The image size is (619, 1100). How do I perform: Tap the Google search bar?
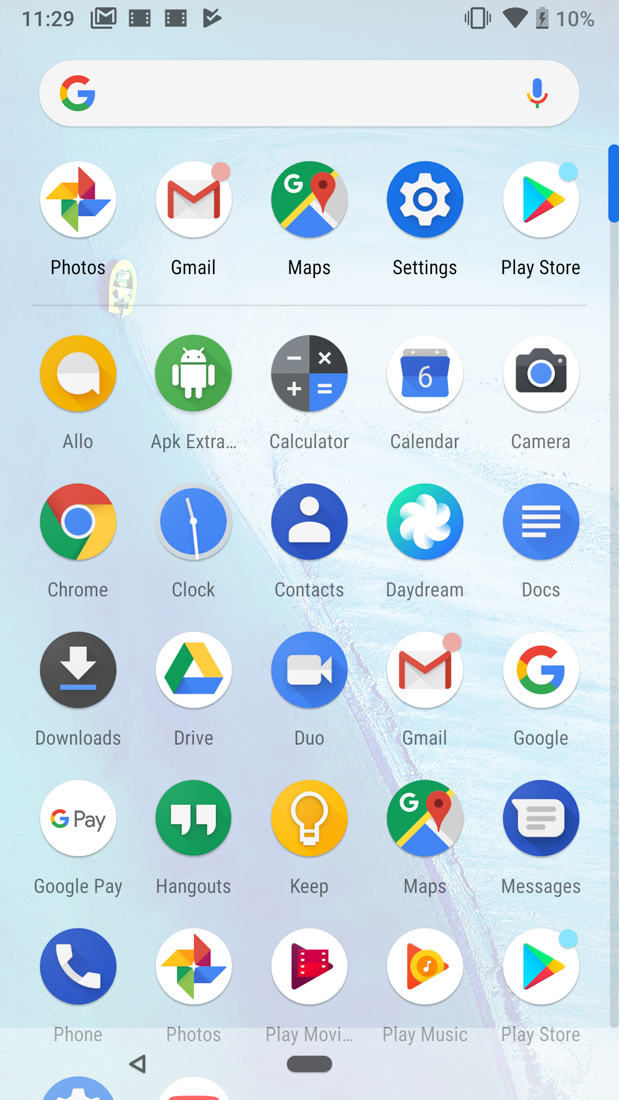300,94
